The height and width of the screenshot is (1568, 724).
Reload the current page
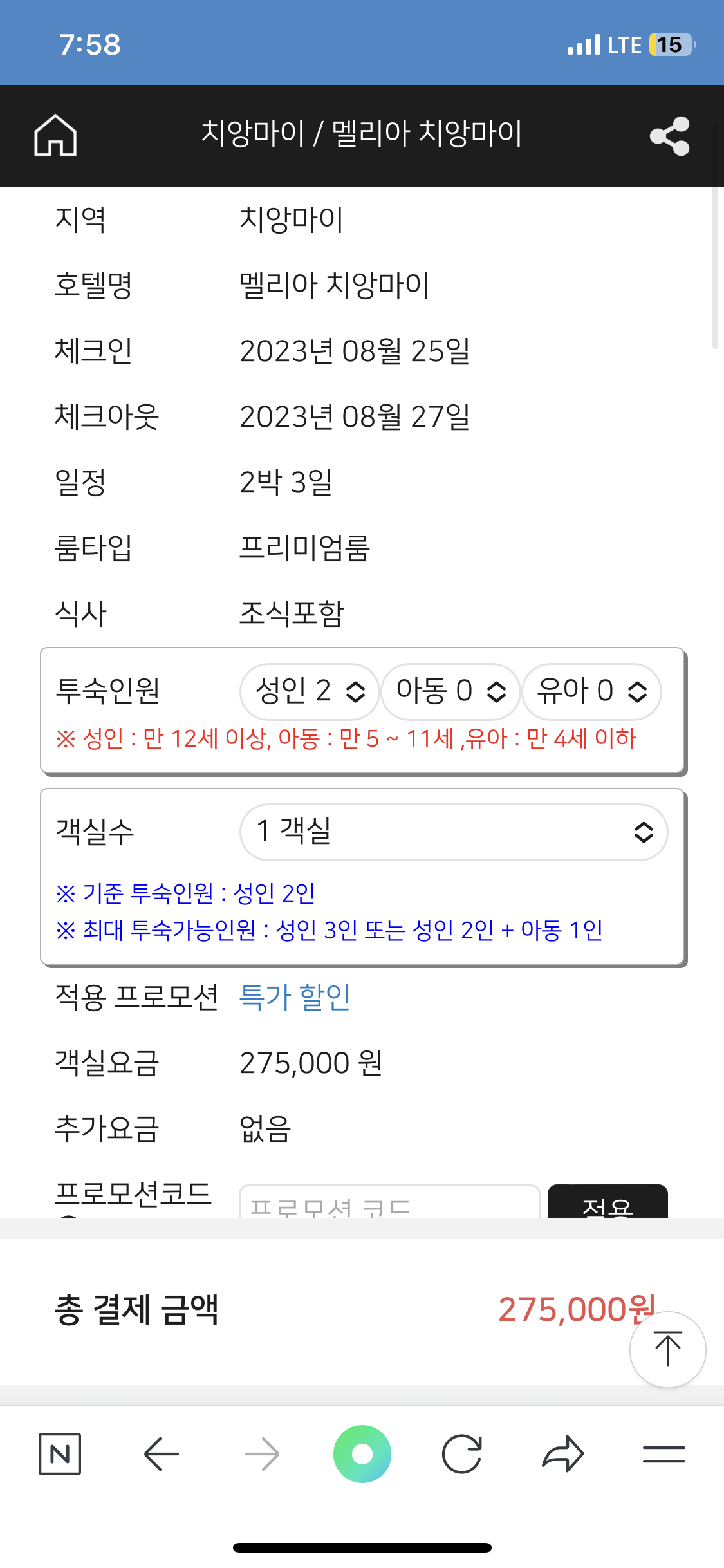pos(462,1454)
